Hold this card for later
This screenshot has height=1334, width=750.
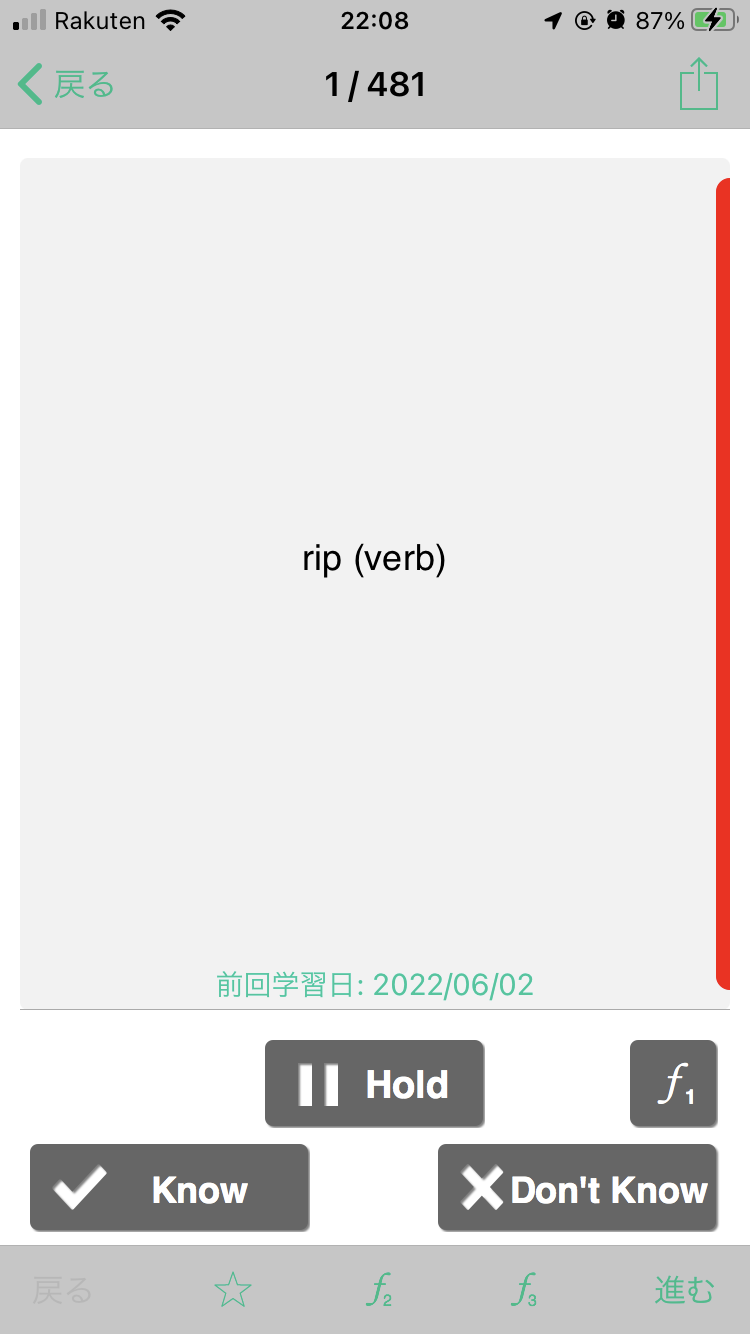[x=374, y=1084]
